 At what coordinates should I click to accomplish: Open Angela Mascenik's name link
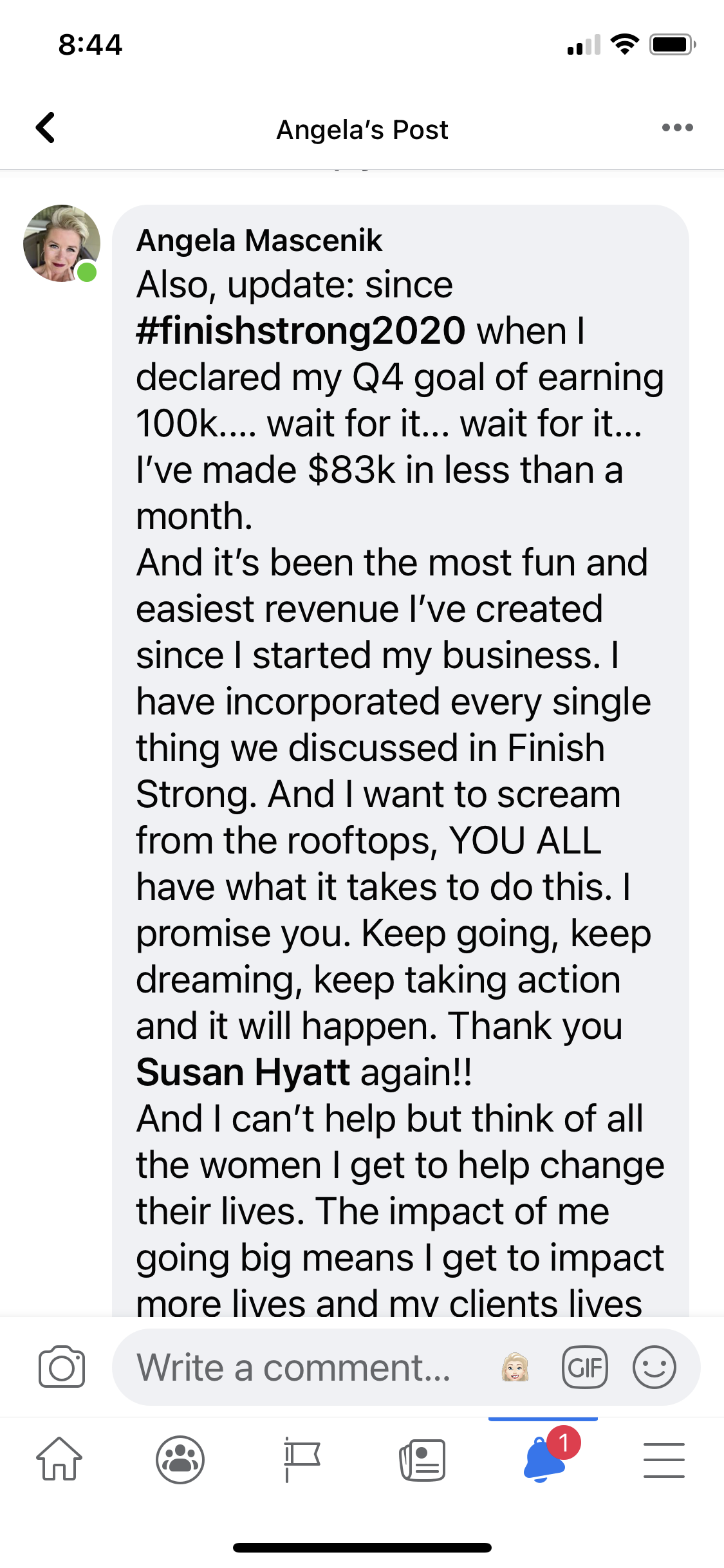[259, 241]
